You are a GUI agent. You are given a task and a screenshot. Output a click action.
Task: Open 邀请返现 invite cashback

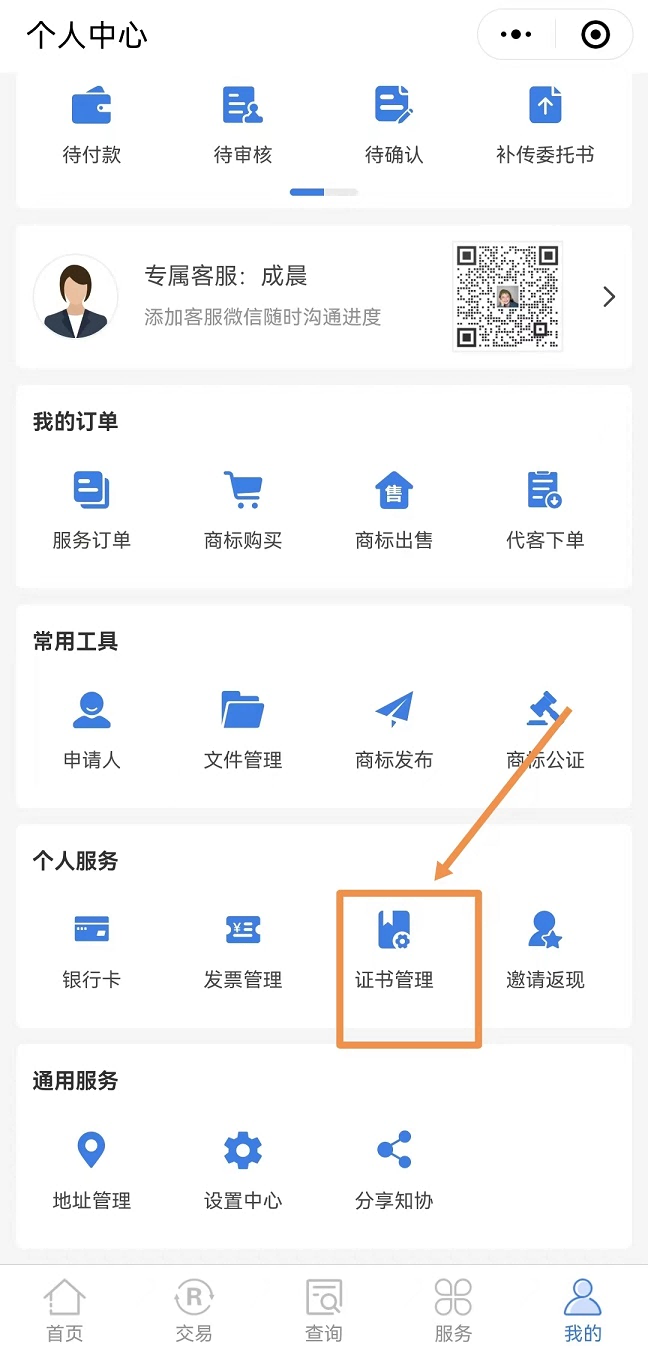click(545, 950)
